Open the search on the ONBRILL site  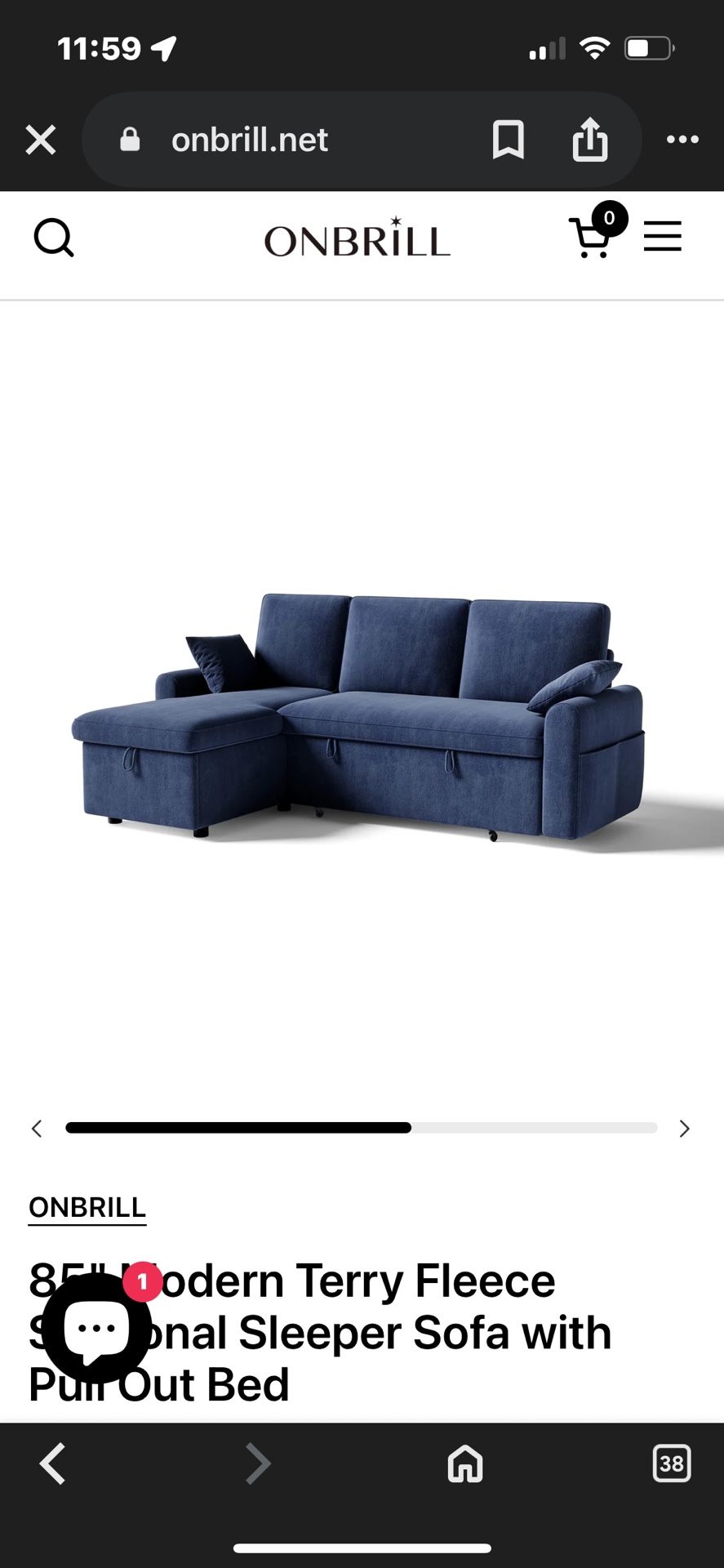click(x=54, y=238)
